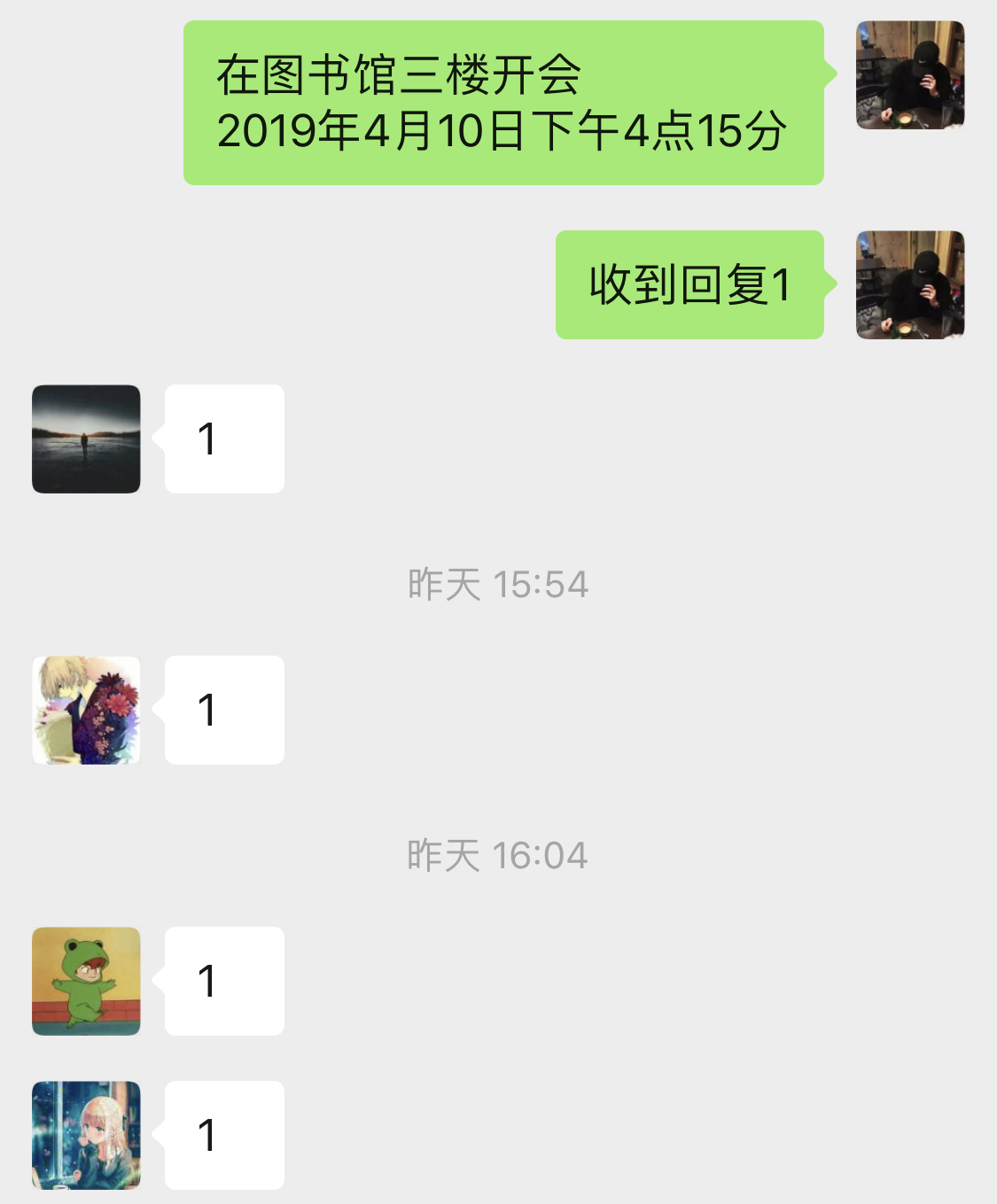
Task: View profile of the blonde anime girl avatar
Action: click(x=86, y=1135)
